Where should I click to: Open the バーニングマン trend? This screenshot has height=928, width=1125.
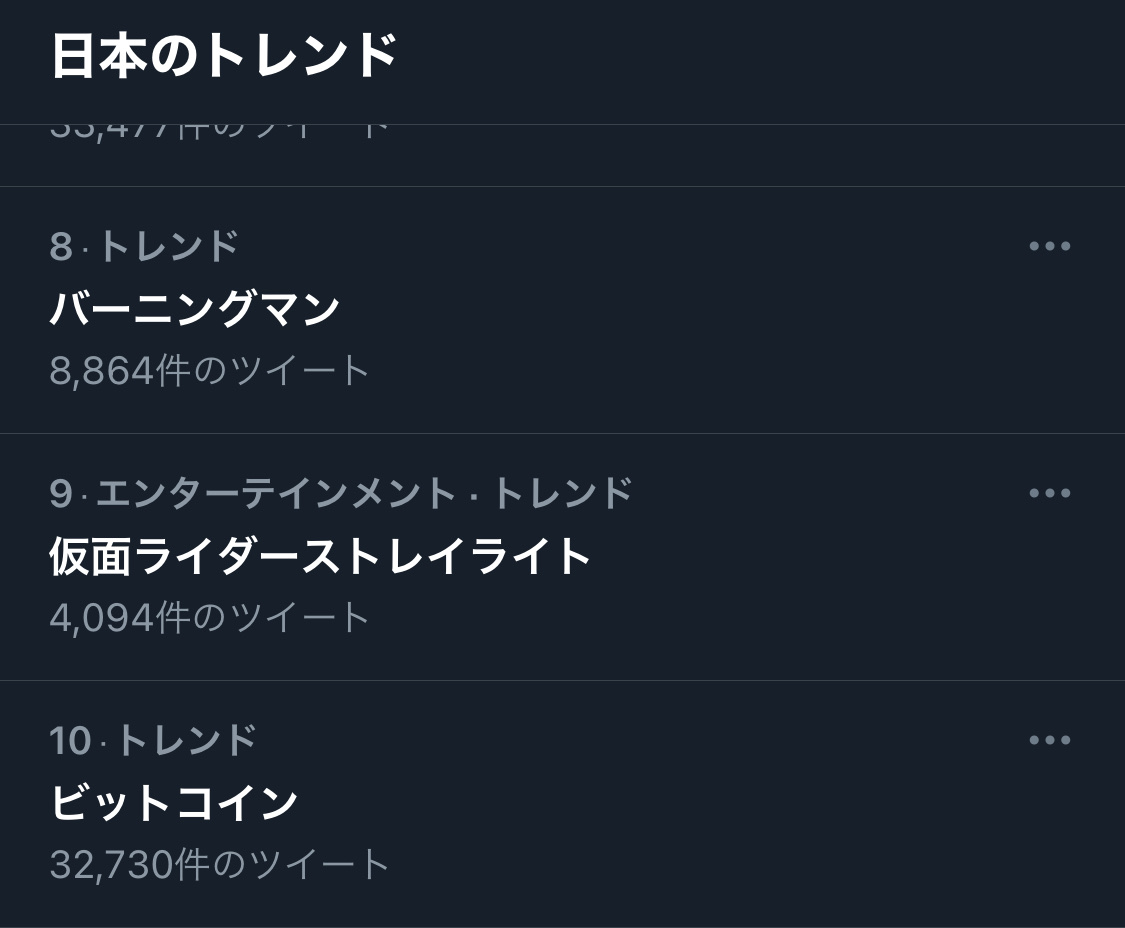coord(196,310)
